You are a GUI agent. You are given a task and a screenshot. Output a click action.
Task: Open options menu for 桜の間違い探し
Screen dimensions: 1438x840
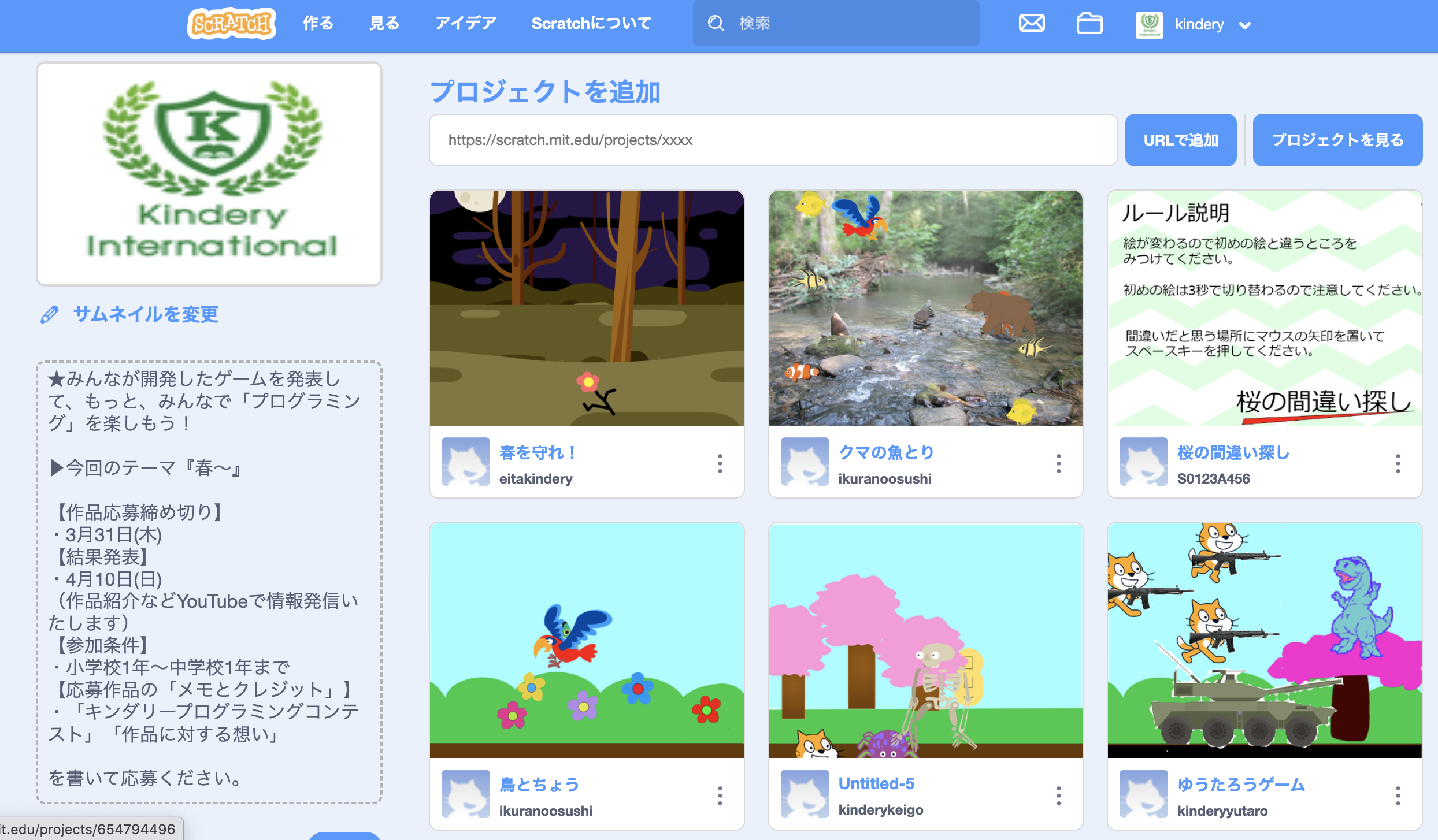click(x=1398, y=463)
